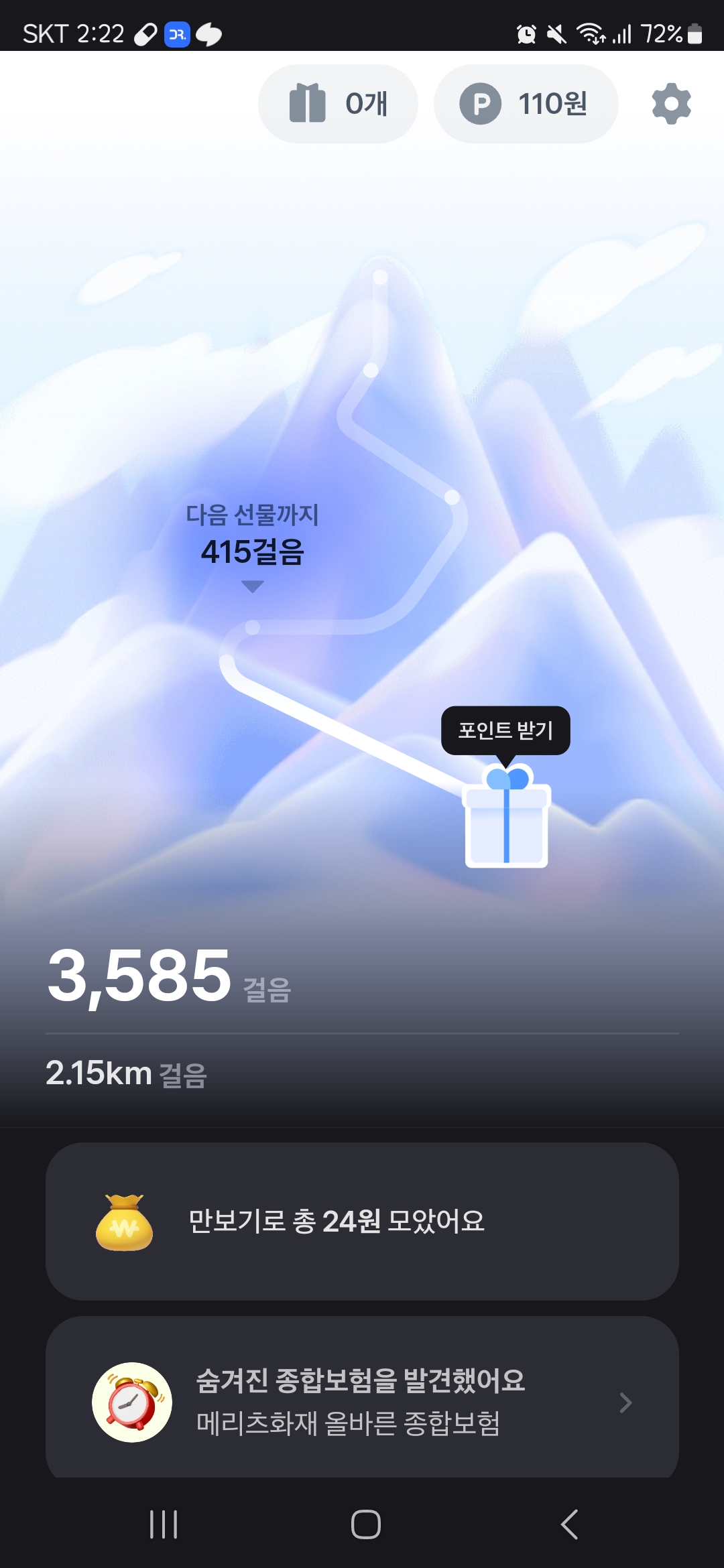The width and height of the screenshot is (724, 1568).
Task: Tap the 110원 points chip
Action: pyautogui.click(x=526, y=104)
